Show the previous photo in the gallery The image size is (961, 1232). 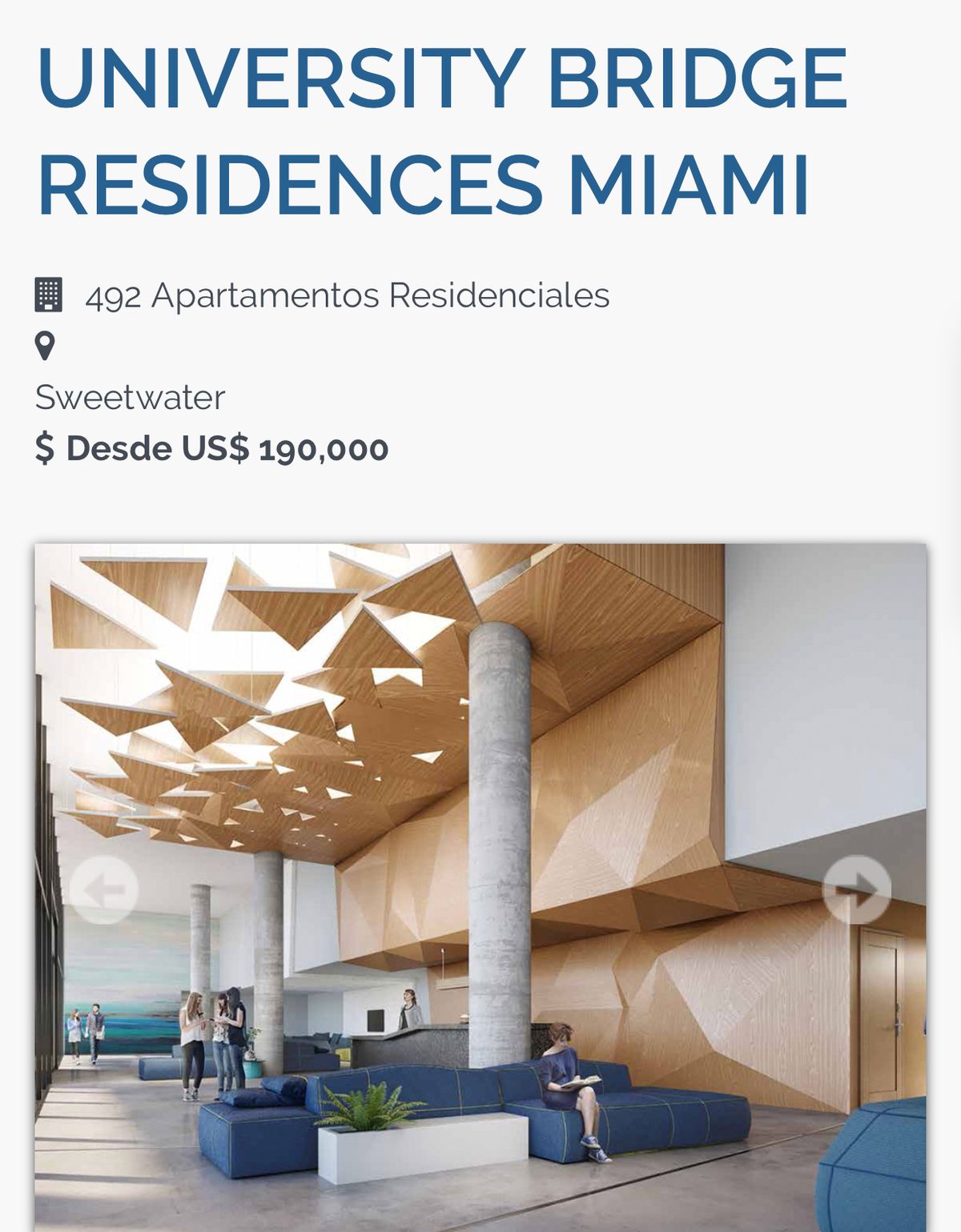[103, 889]
